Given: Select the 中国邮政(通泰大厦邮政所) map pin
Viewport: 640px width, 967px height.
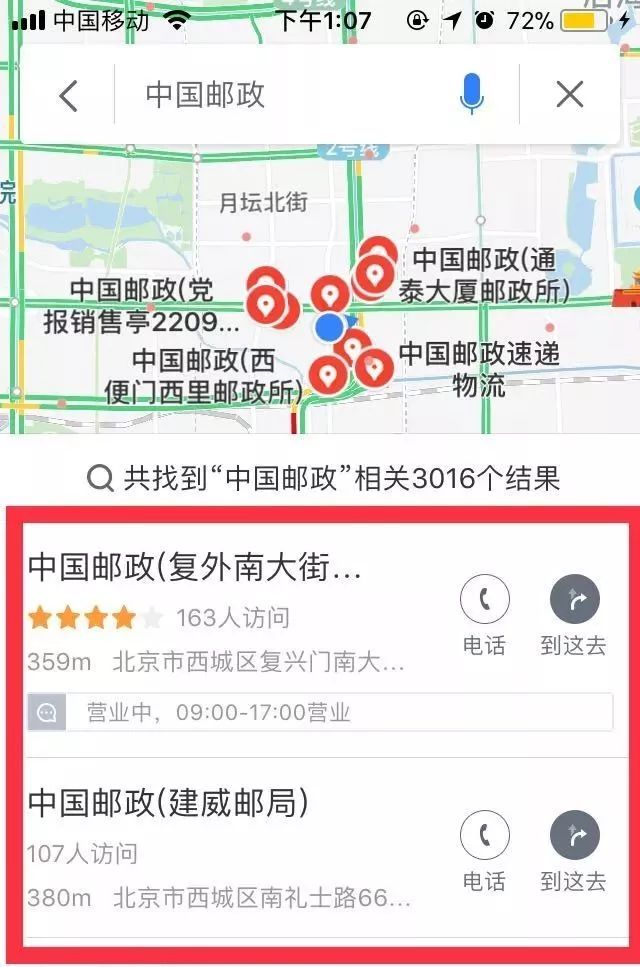Looking at the screenshot, I should 376,270.
